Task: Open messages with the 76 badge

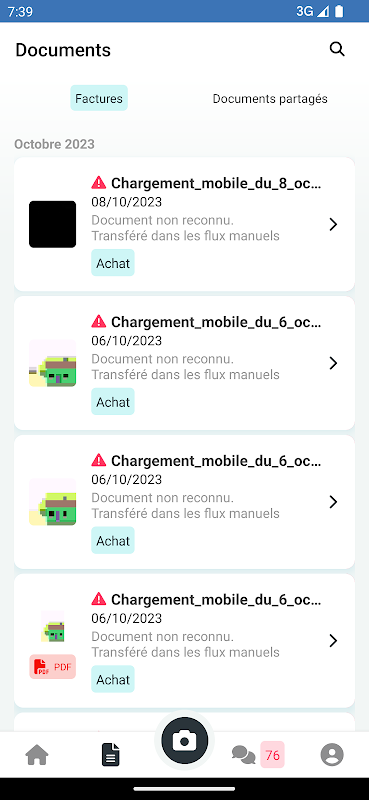Action: (x=258, y=755)
